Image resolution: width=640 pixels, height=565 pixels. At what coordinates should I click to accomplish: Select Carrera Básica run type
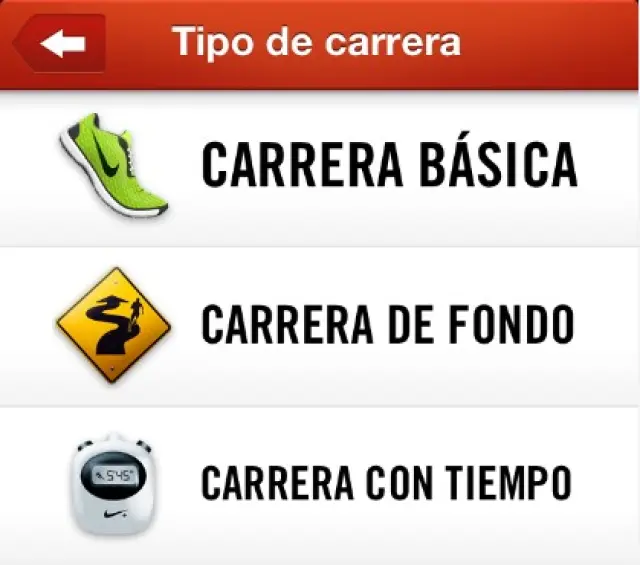click(x=388, y=165)
